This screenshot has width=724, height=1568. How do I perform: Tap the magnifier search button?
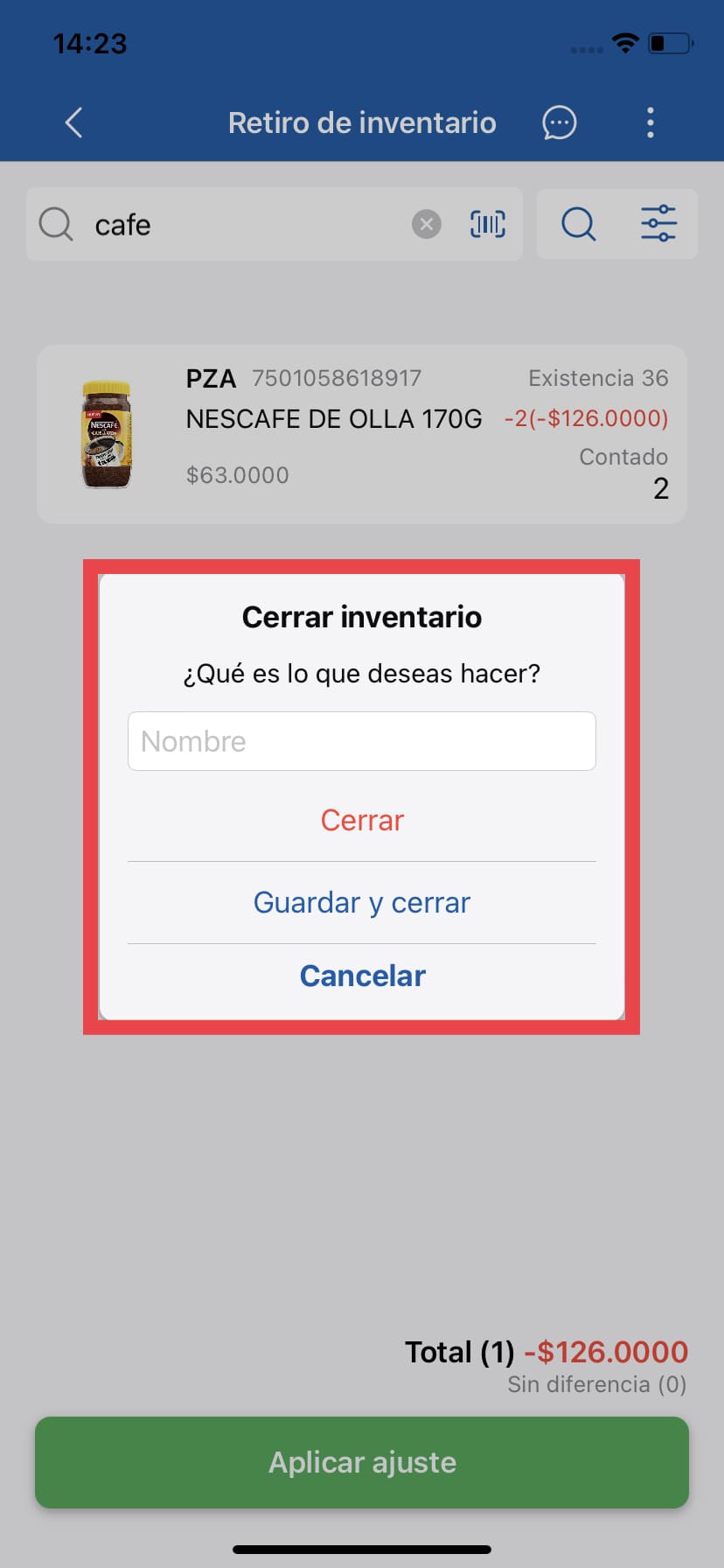[x=578, y=224]
